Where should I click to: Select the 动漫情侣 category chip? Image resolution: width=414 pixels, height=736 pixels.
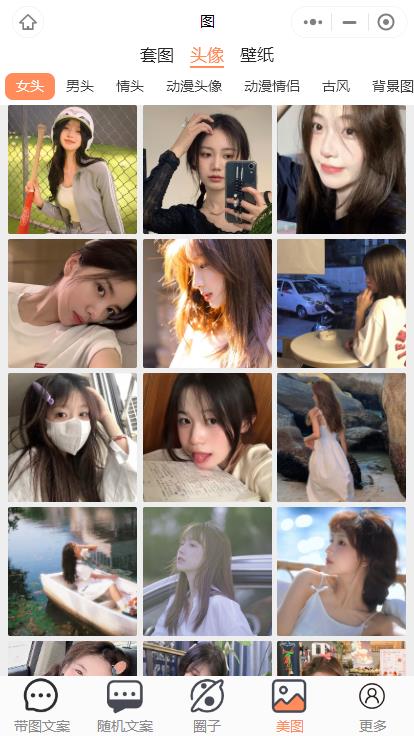pos(272,86)
